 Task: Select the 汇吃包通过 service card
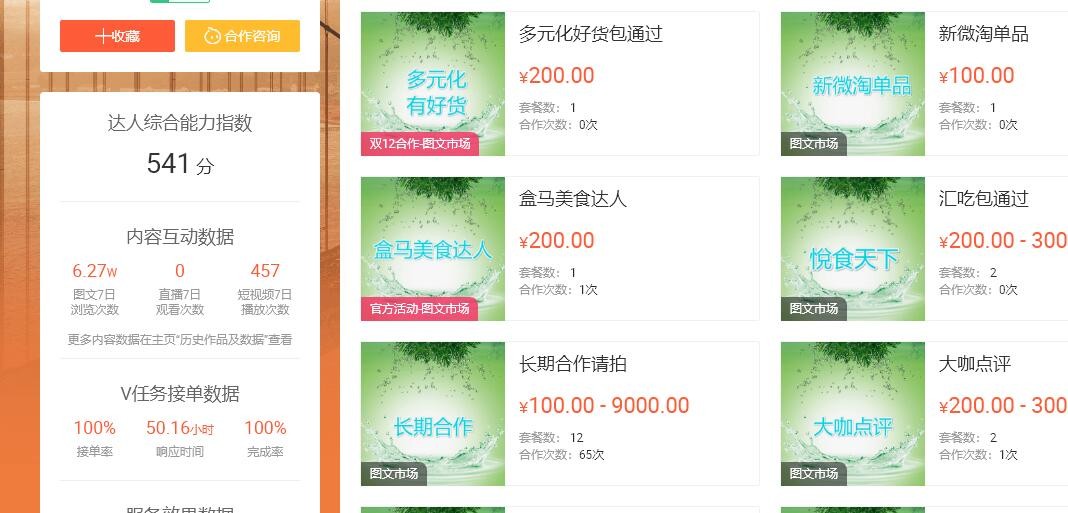pyautogui.click(x=983, y=199)
